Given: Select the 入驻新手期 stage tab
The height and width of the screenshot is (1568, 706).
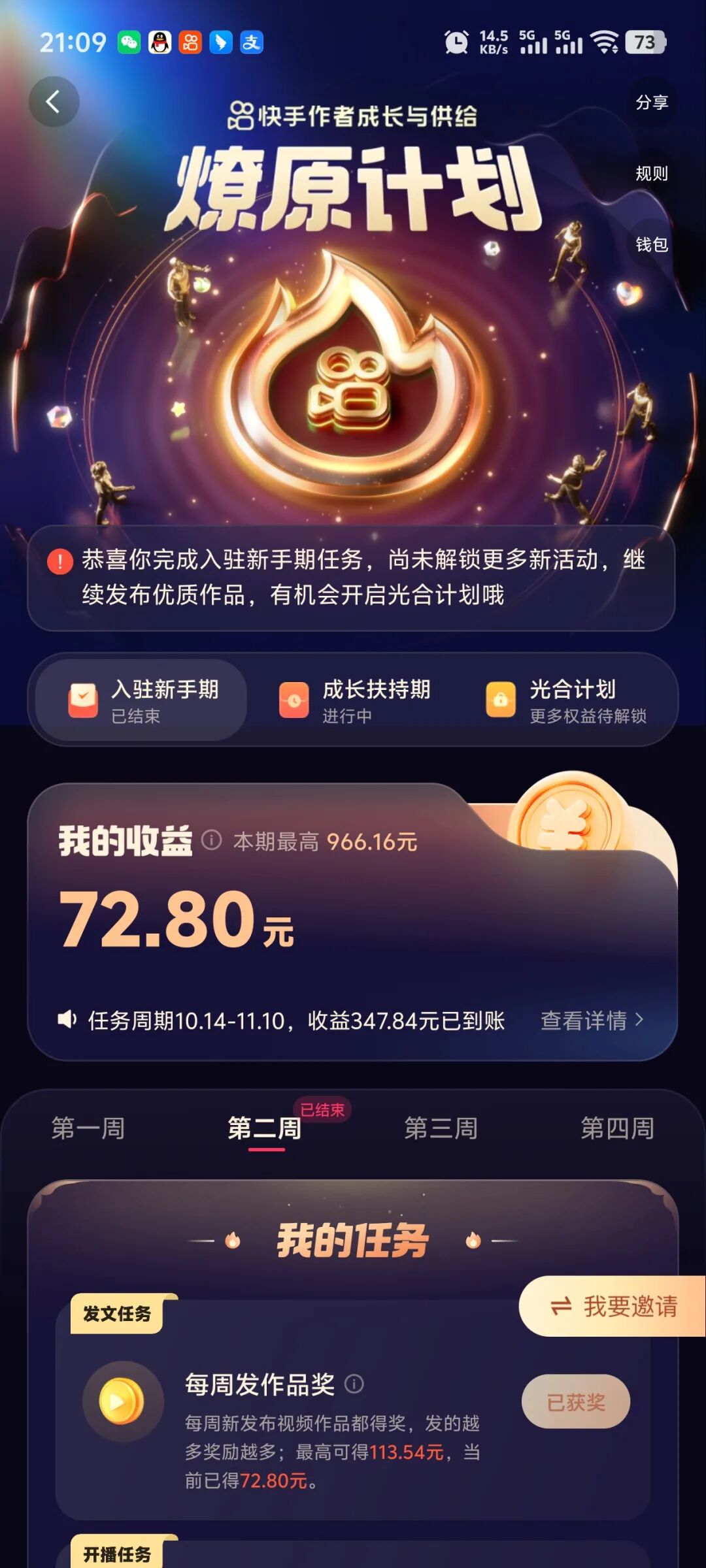Looking at the screenshot, I should coord(143,700).
